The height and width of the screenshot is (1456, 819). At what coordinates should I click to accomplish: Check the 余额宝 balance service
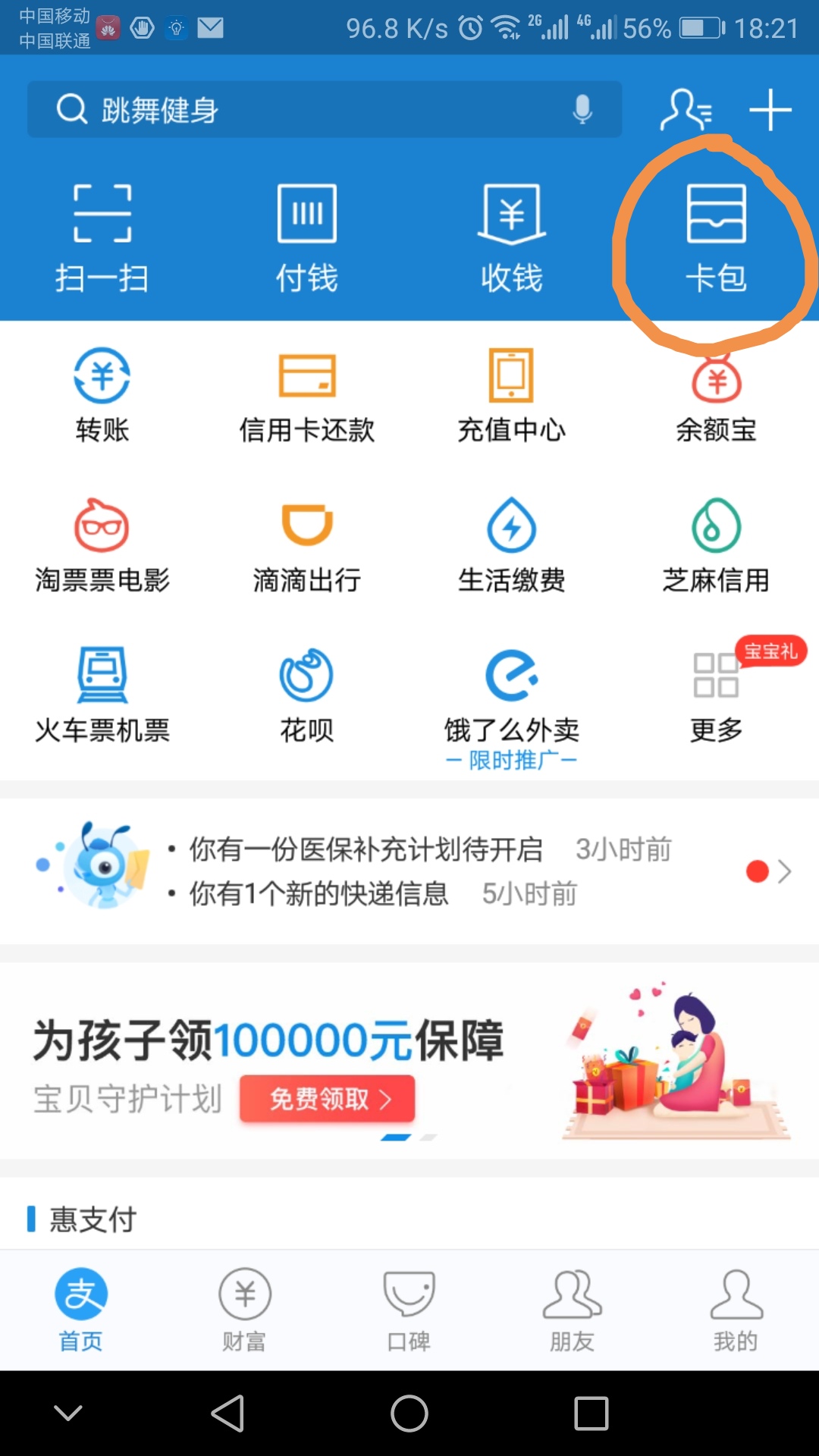tap(715, 394)
